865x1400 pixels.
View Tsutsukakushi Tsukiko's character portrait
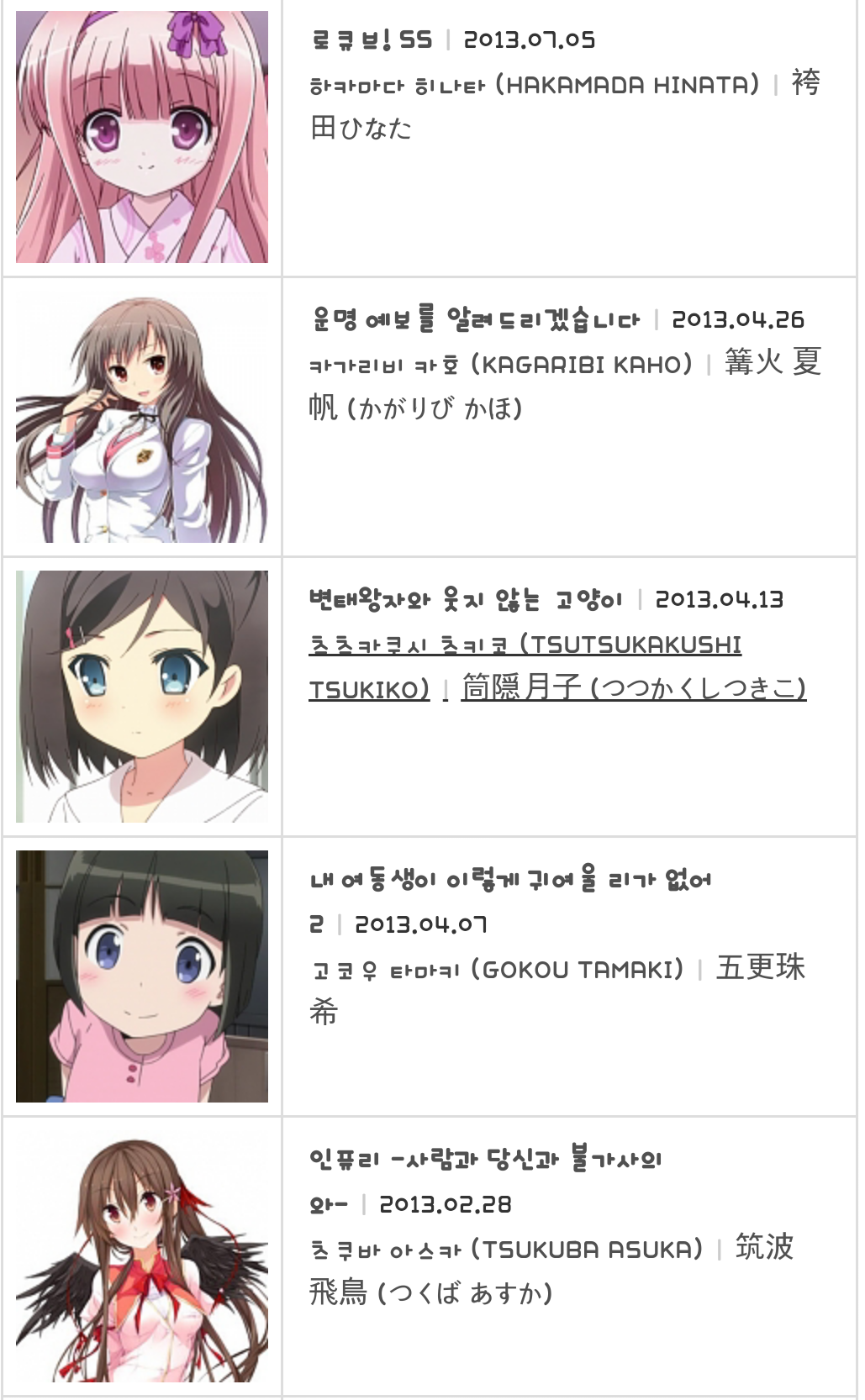click(142, 697)
